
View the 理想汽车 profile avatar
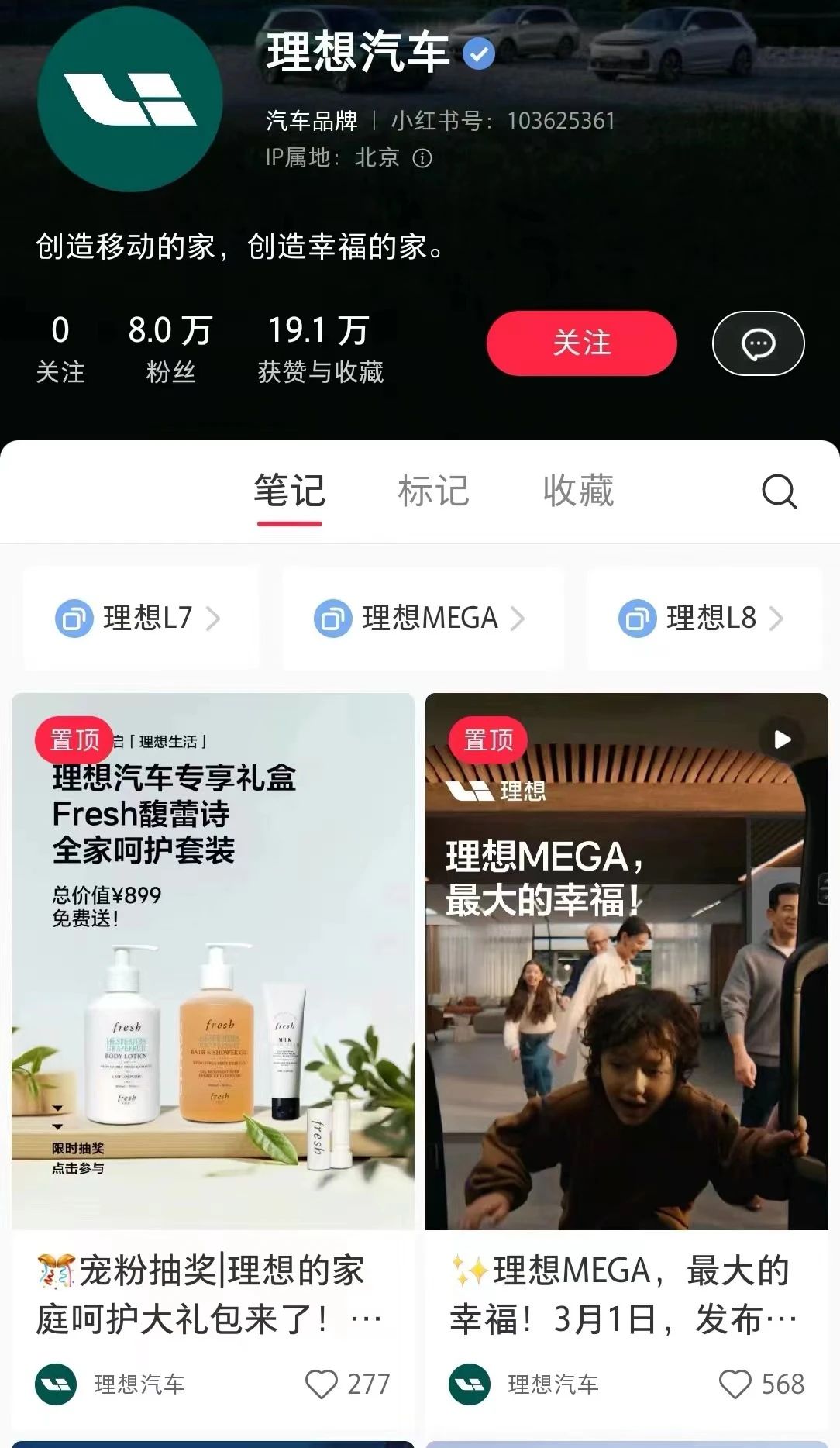point(130,99)
